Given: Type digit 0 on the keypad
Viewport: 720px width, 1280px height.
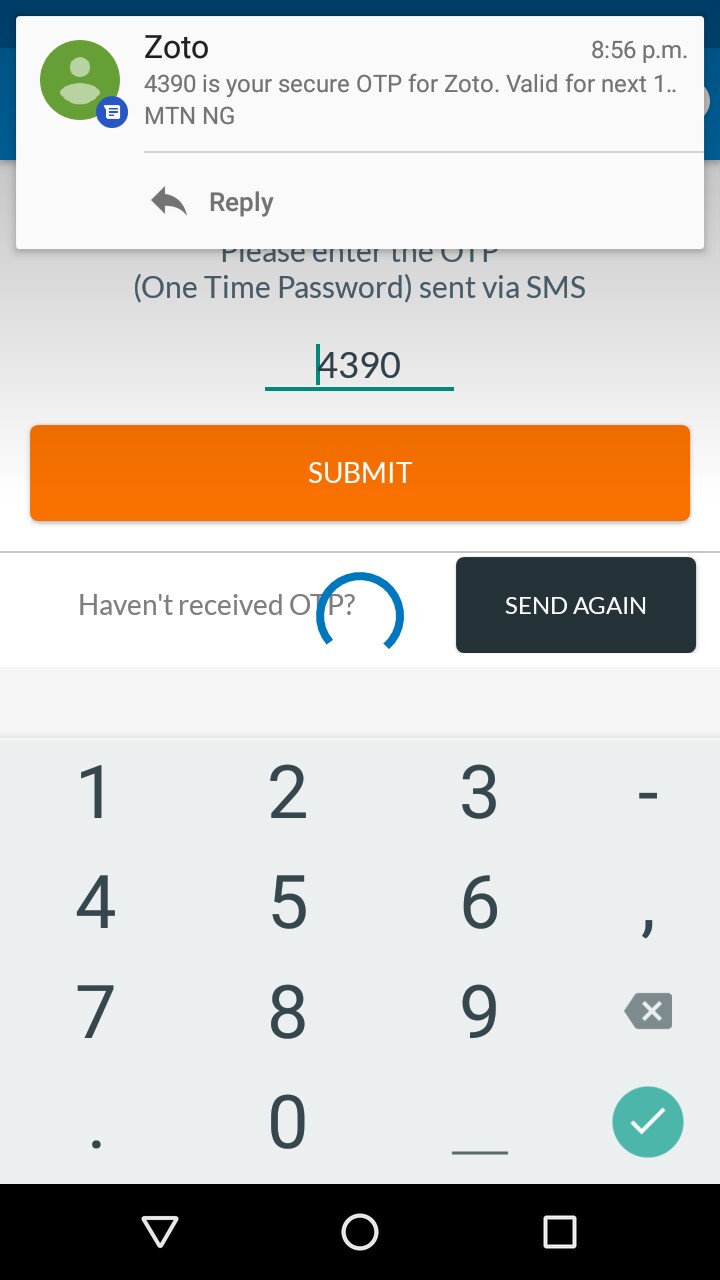Looking at the screenshot, I should pyautogui.click(x=288, y=1121).
